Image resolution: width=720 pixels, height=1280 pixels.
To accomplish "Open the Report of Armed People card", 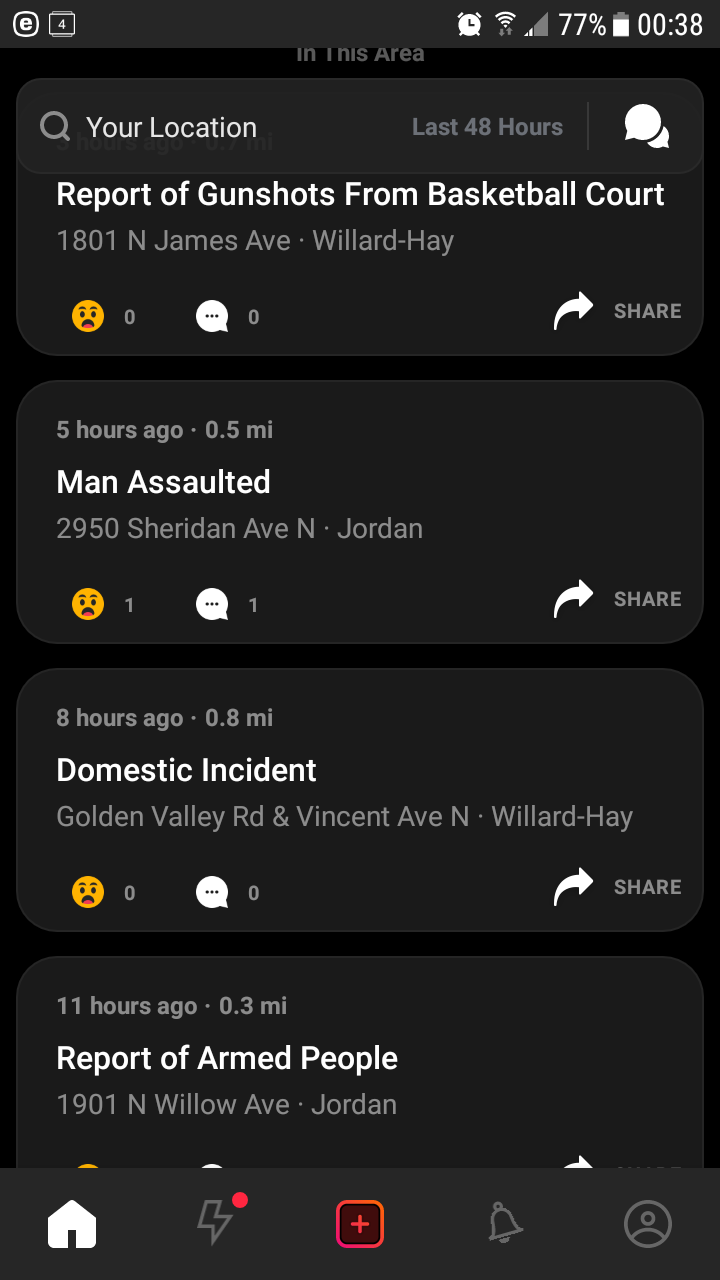I will coord(360,1062).
